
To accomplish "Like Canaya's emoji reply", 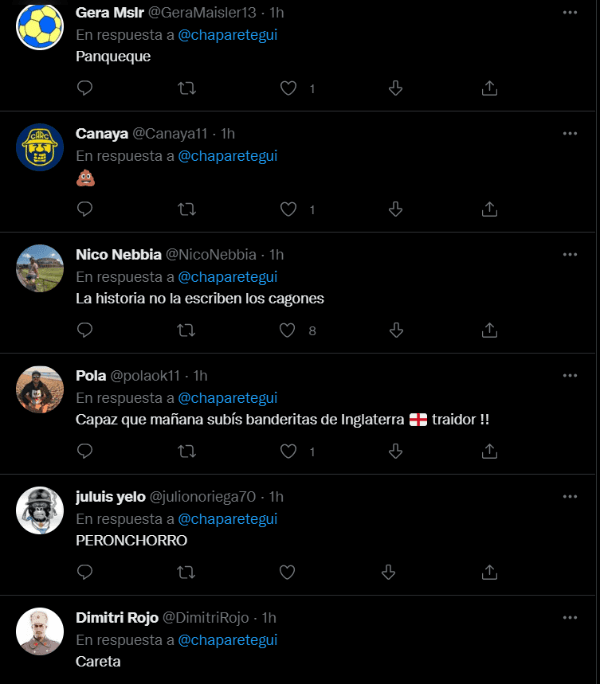I will click(288, 209).
